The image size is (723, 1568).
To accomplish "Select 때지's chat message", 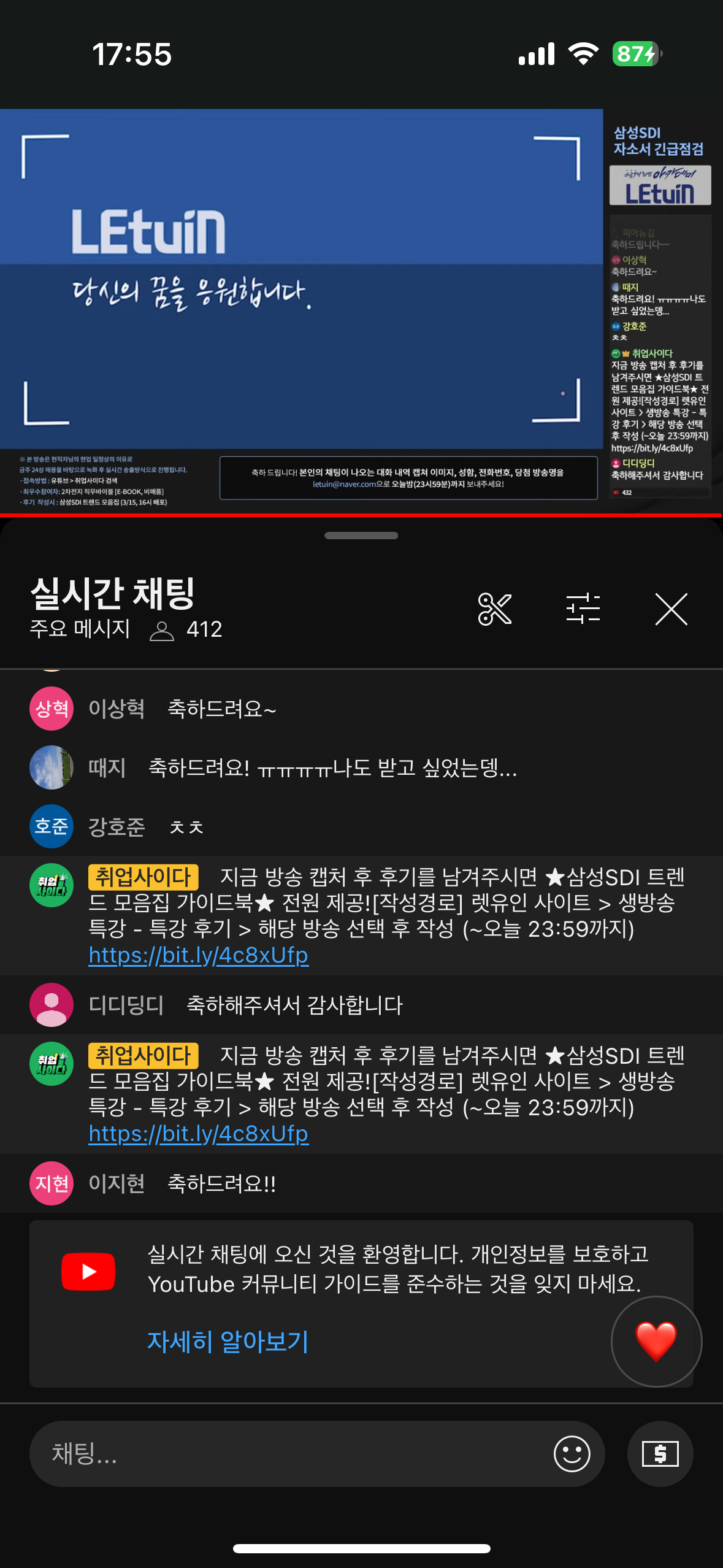I will click(331, 767).
